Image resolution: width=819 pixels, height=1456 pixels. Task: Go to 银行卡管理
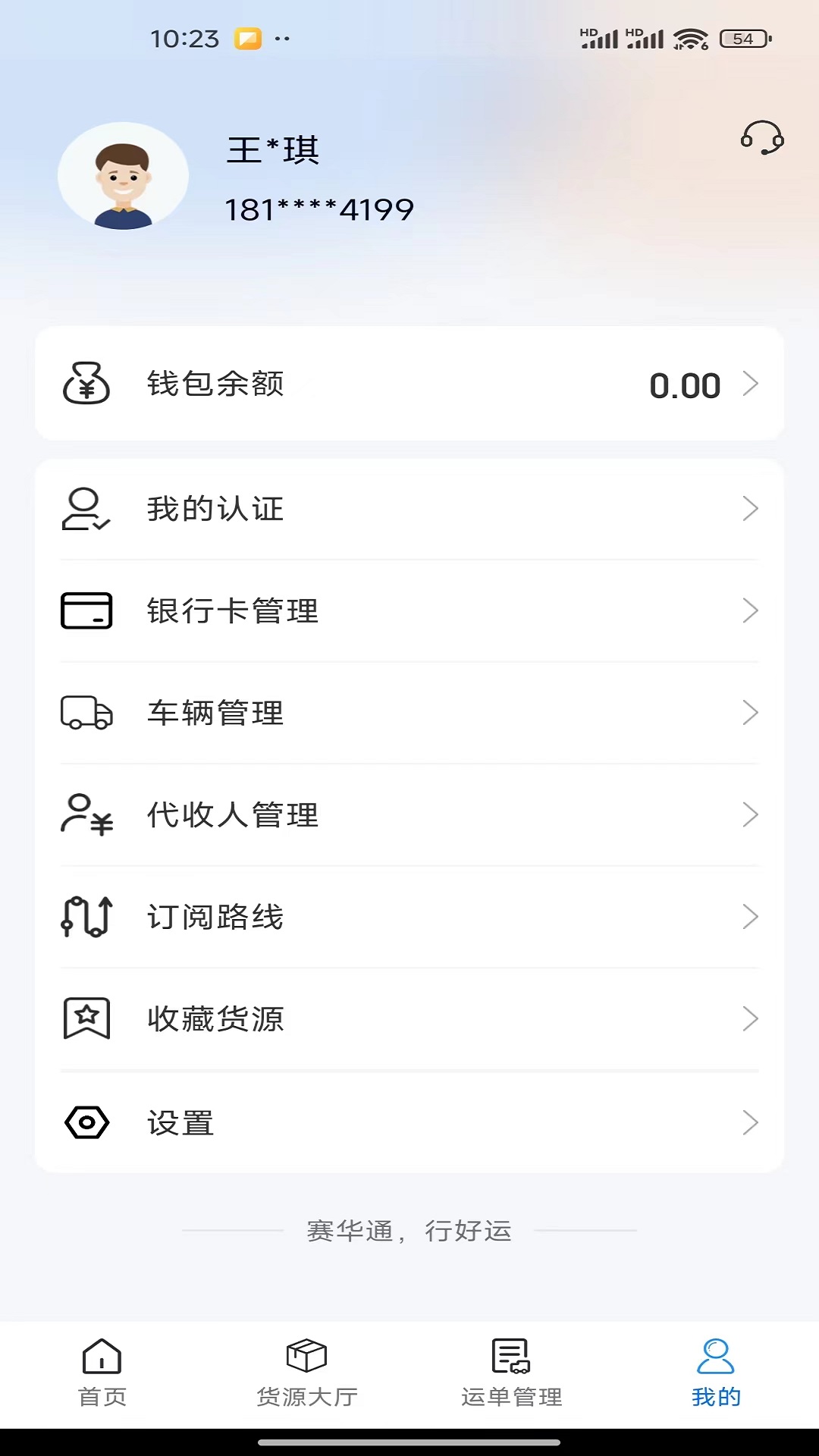pos(409,611)
